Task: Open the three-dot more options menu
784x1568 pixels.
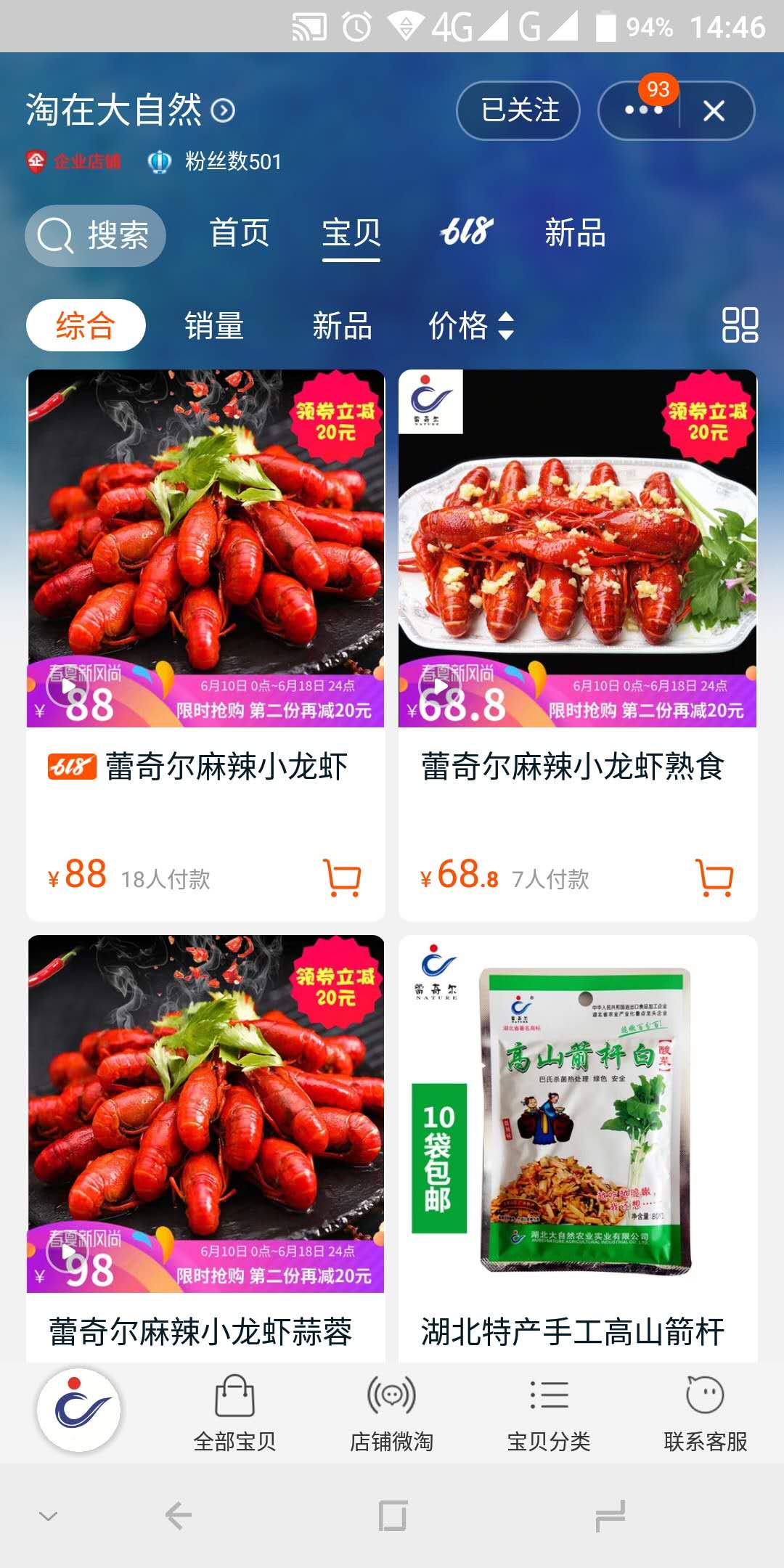Action: pyautogui.click(x=643, y=110)
